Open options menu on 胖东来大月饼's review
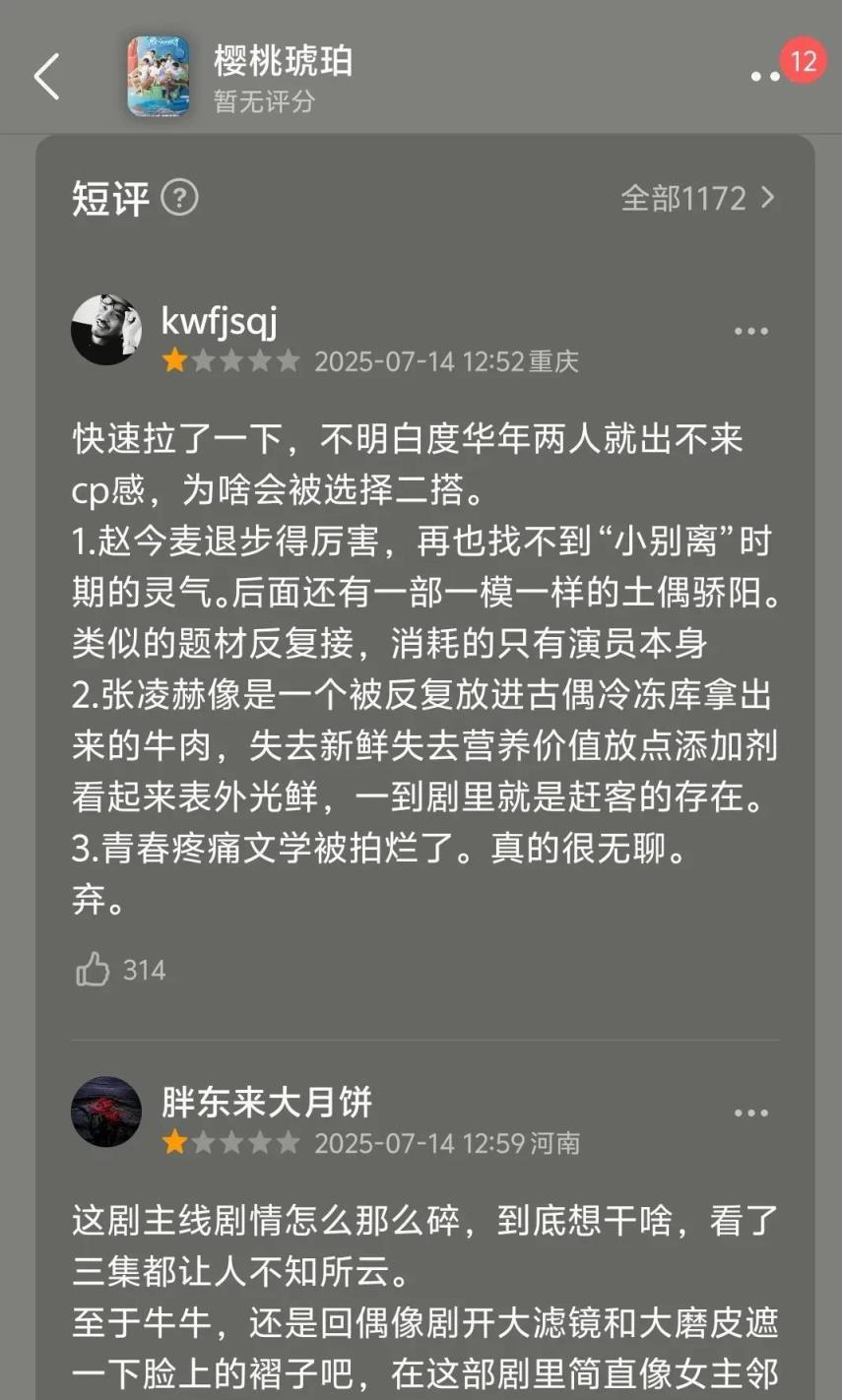Image resolution: width=842 pixels, height=1400 pixels. (x=751, y=1114)
